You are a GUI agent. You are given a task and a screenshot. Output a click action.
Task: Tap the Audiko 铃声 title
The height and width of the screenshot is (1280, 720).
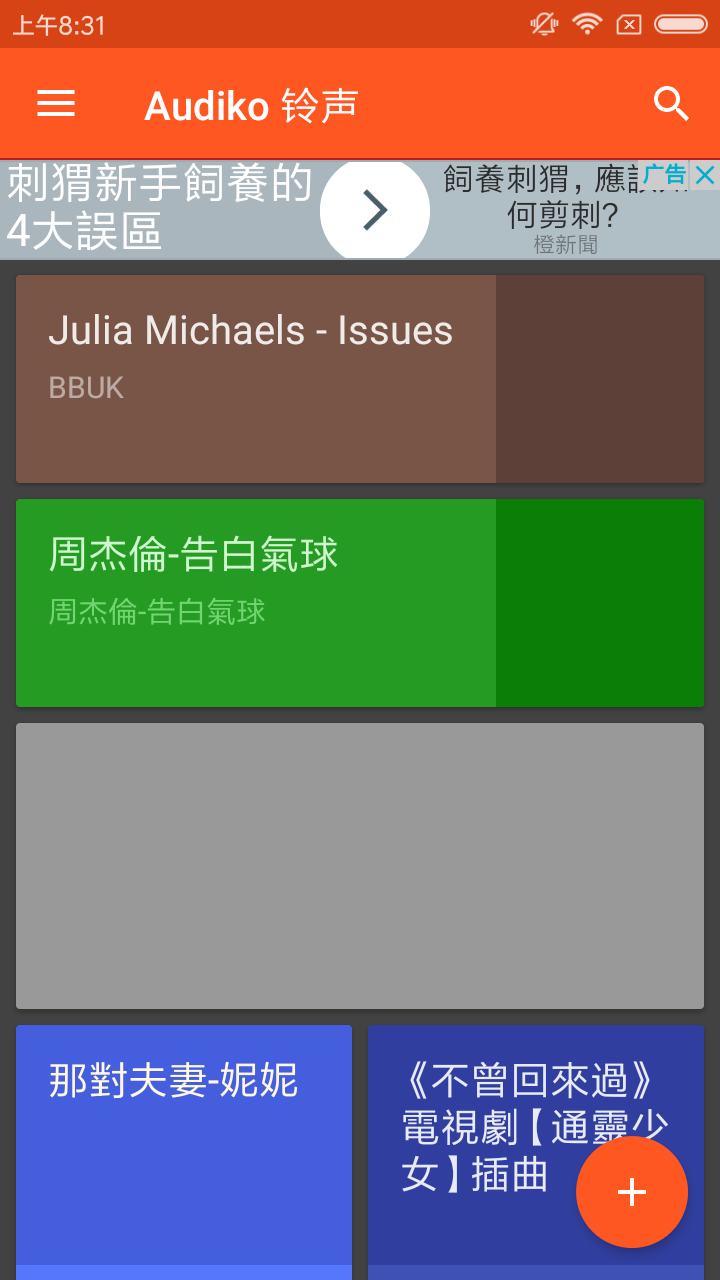(250, 103)
